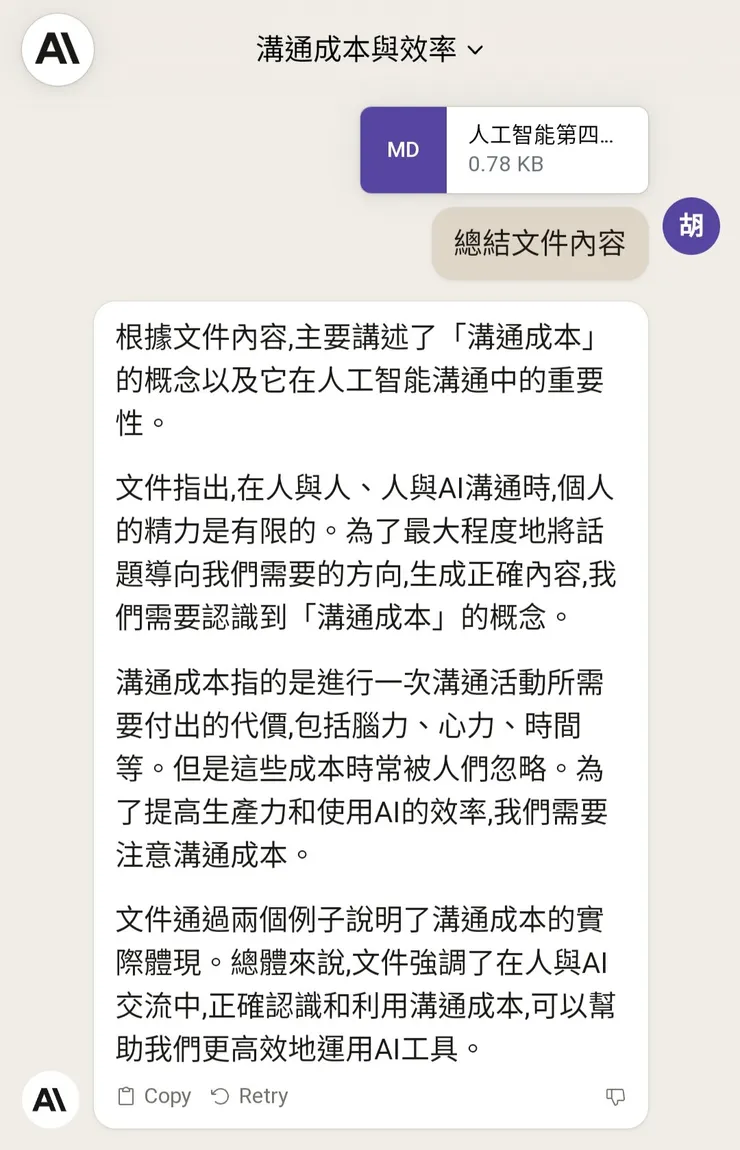This screenshot has height=1150, width=740.
Task: Open the attached 人工智能第四 document card
Action: [503, 150]
